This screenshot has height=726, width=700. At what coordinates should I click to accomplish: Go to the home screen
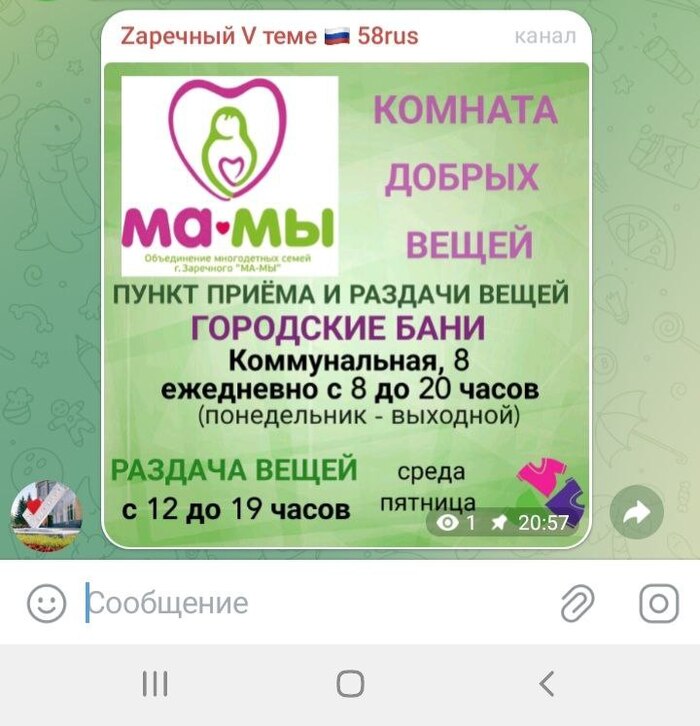(x=350, y=684)
